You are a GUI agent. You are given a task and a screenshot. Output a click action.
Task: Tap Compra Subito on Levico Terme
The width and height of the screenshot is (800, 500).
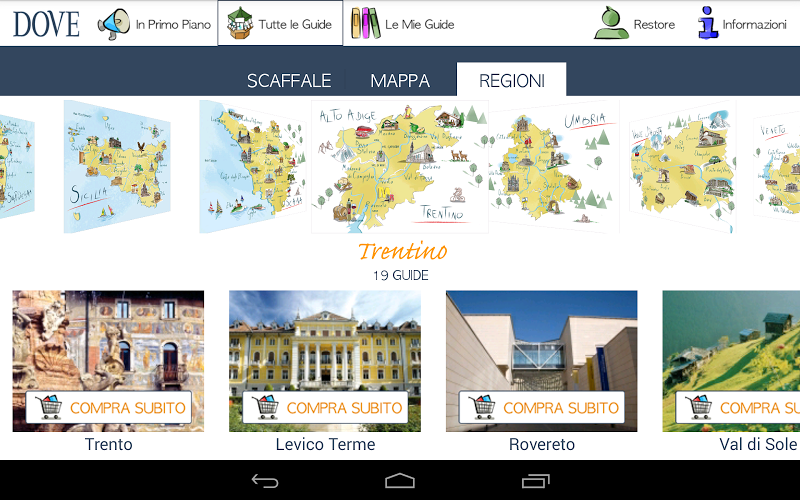pos(325,408)
